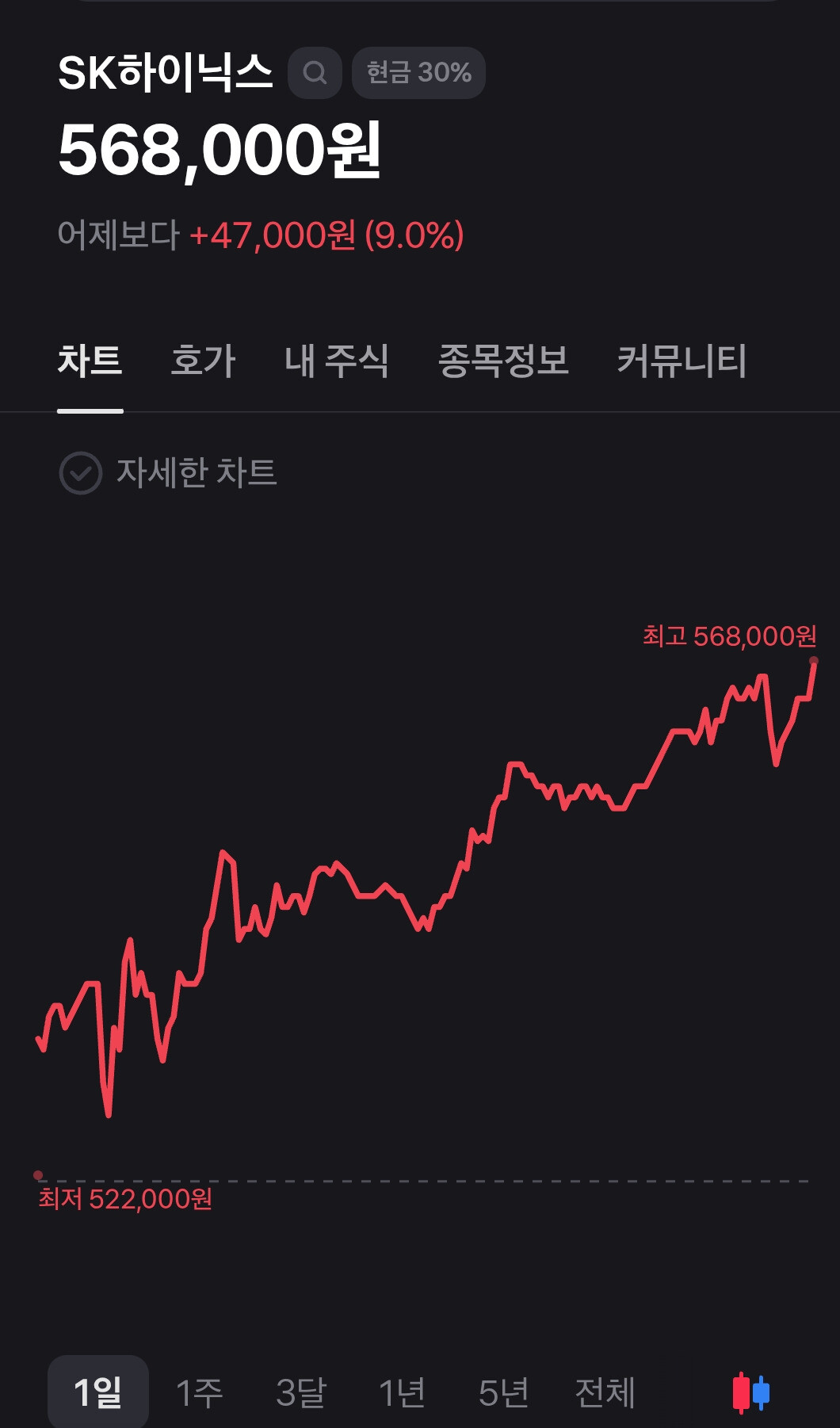Show the 3달 chart period
The height and width of the screenshot is (1428, 840).
tap(300, 1392)
